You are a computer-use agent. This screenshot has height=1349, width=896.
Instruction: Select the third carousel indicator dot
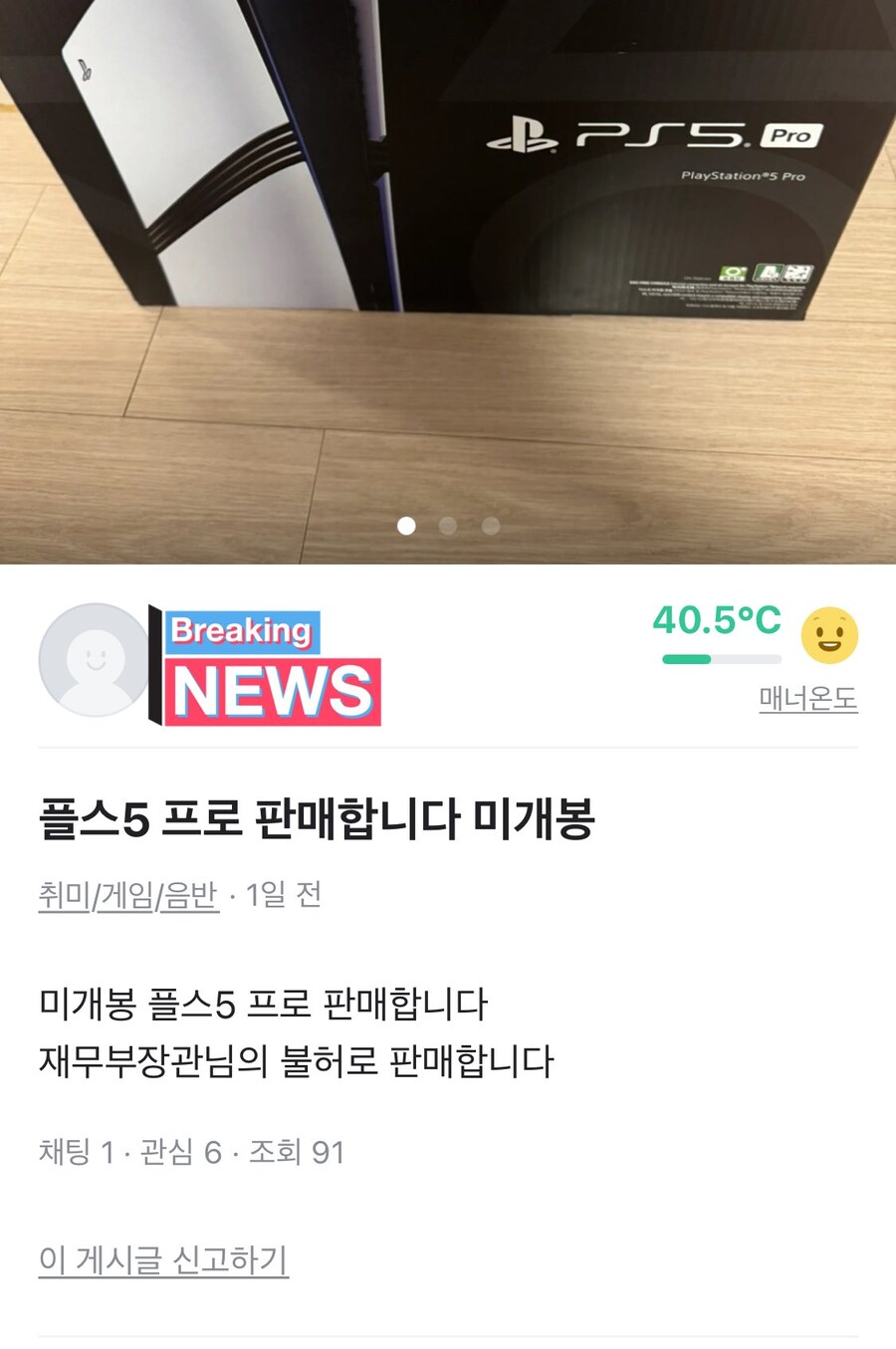[490, 526]
